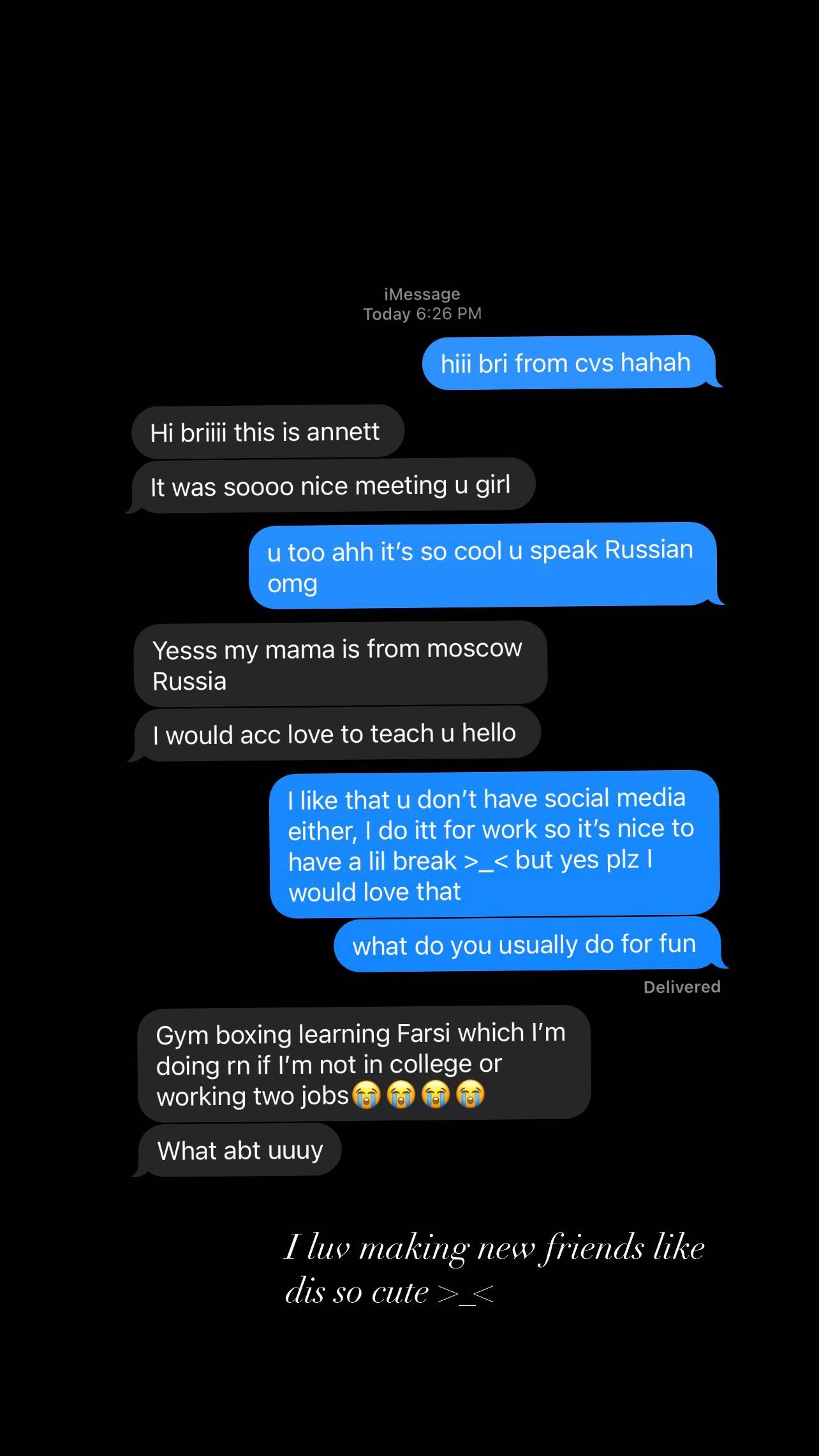Tap the Delivered status label
819x1456 pixels.
(681, 986)
